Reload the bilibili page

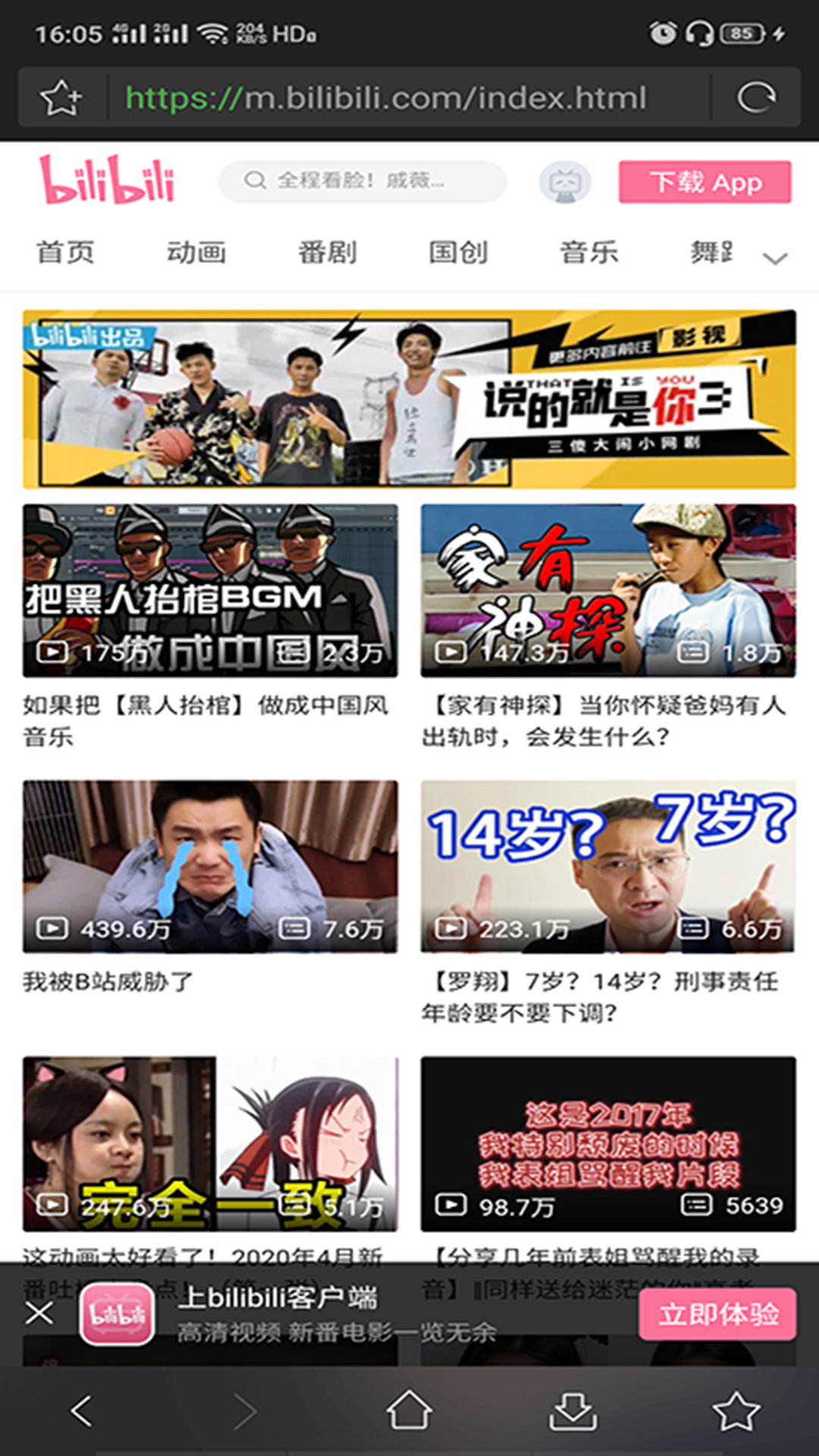[x=756, y=98]
